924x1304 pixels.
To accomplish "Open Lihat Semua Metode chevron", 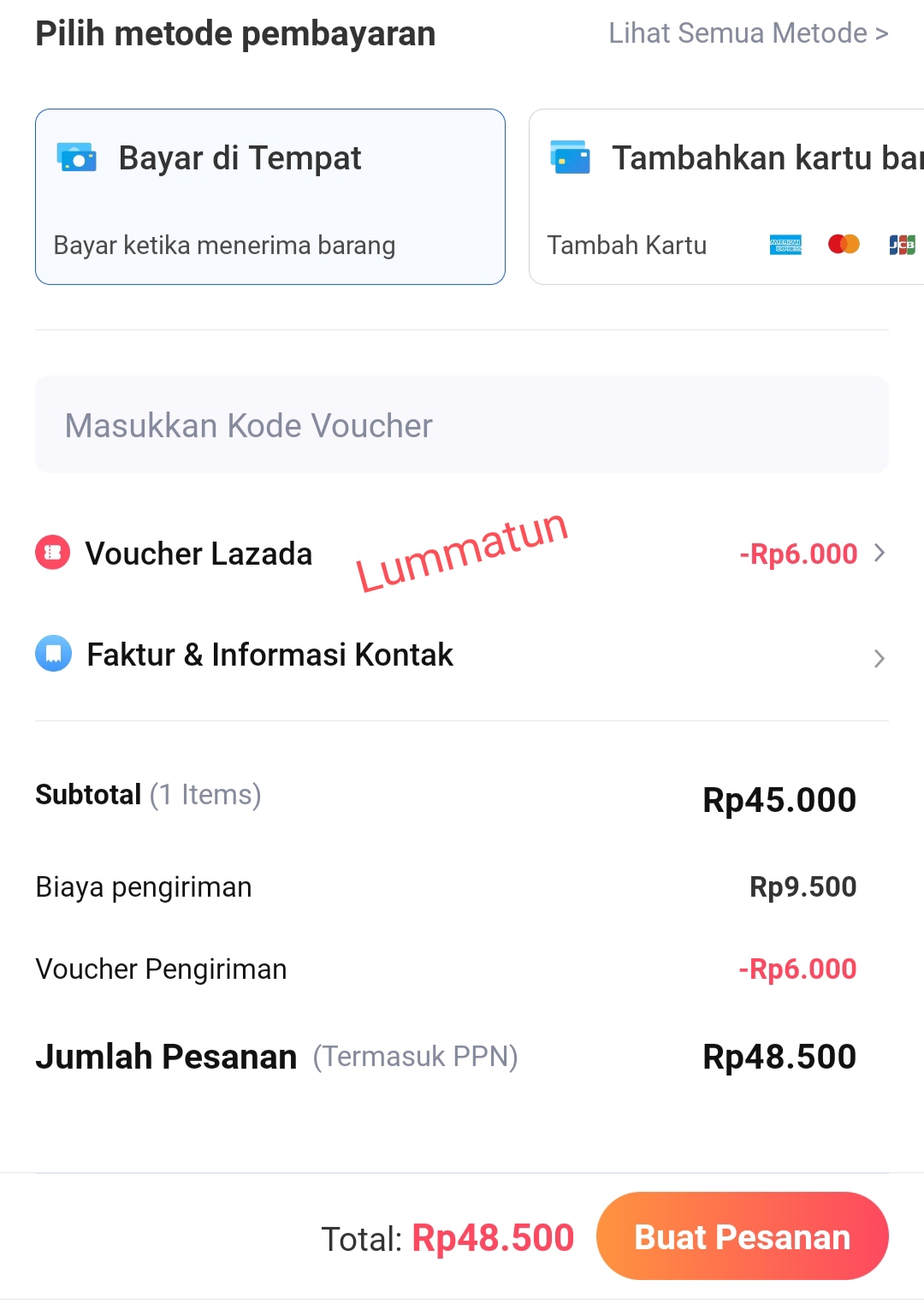I will click(x=880, y=33).
